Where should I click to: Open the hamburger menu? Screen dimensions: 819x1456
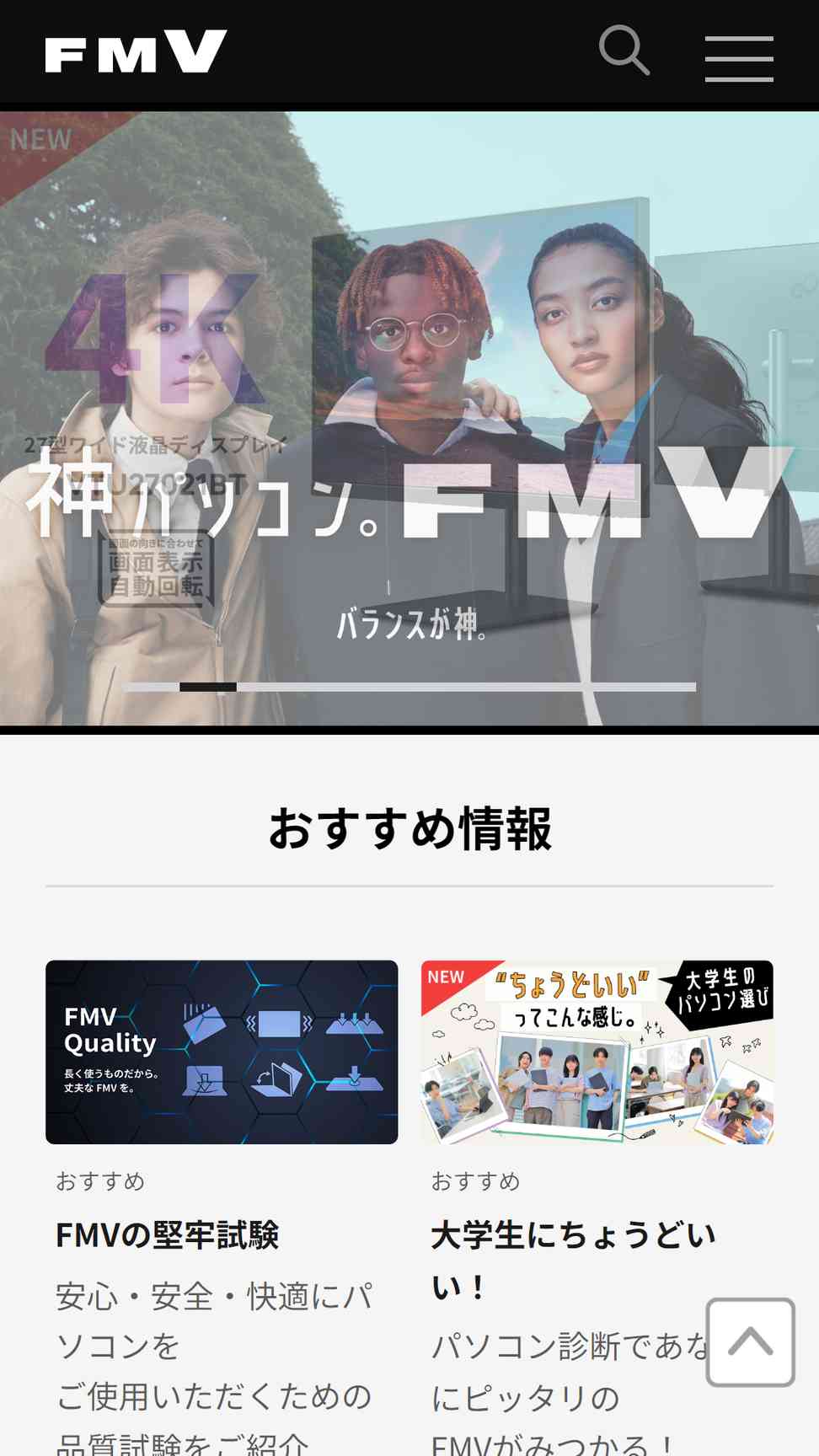(x=739, y=59)
